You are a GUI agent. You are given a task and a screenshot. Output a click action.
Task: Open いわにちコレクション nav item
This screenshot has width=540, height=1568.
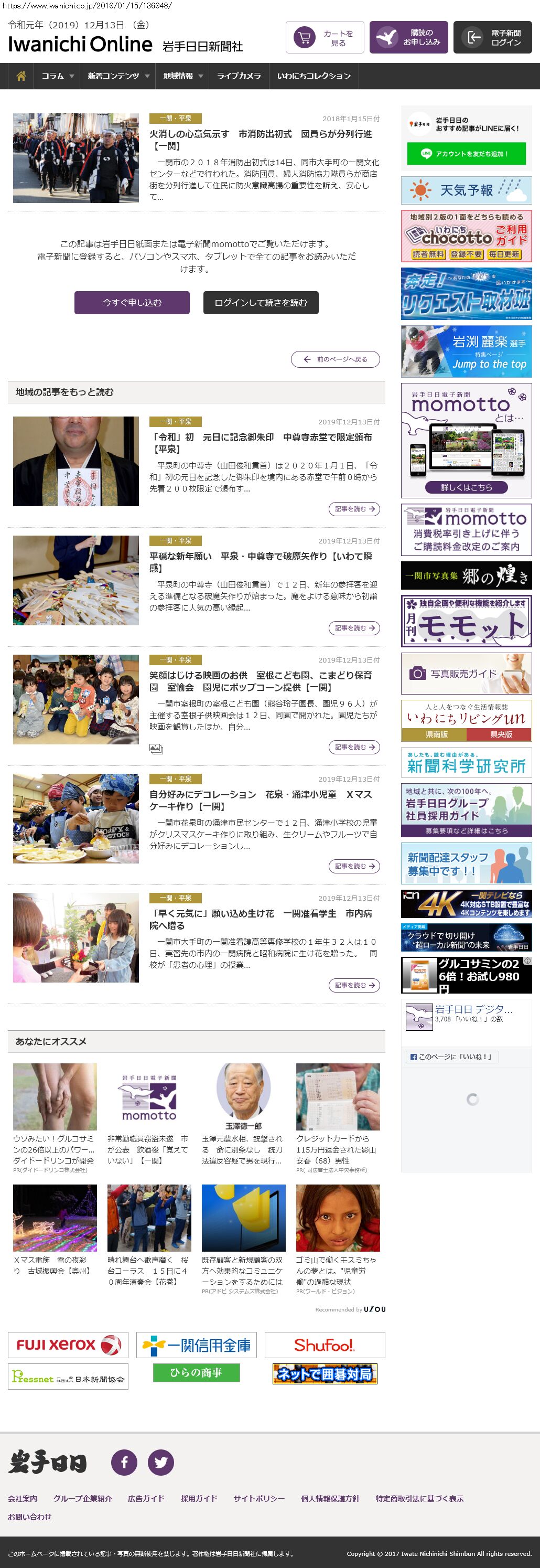[x=314, y=76]
